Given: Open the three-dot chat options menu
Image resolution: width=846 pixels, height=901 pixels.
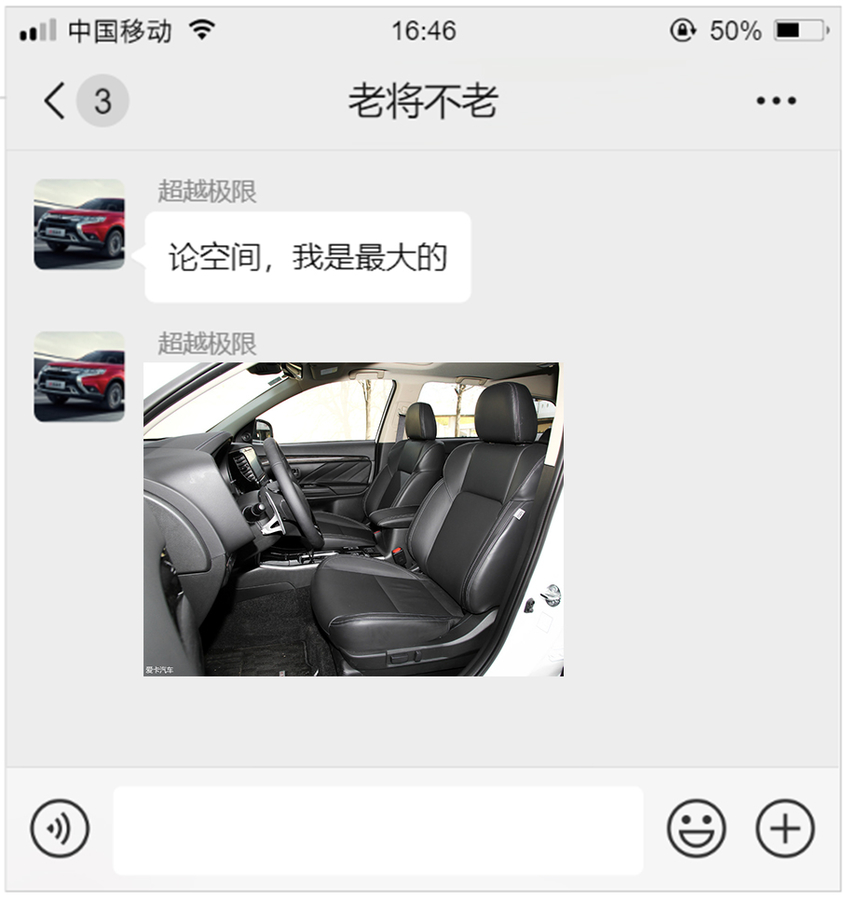Looking at the screenshot, I should tap(776, 101).
